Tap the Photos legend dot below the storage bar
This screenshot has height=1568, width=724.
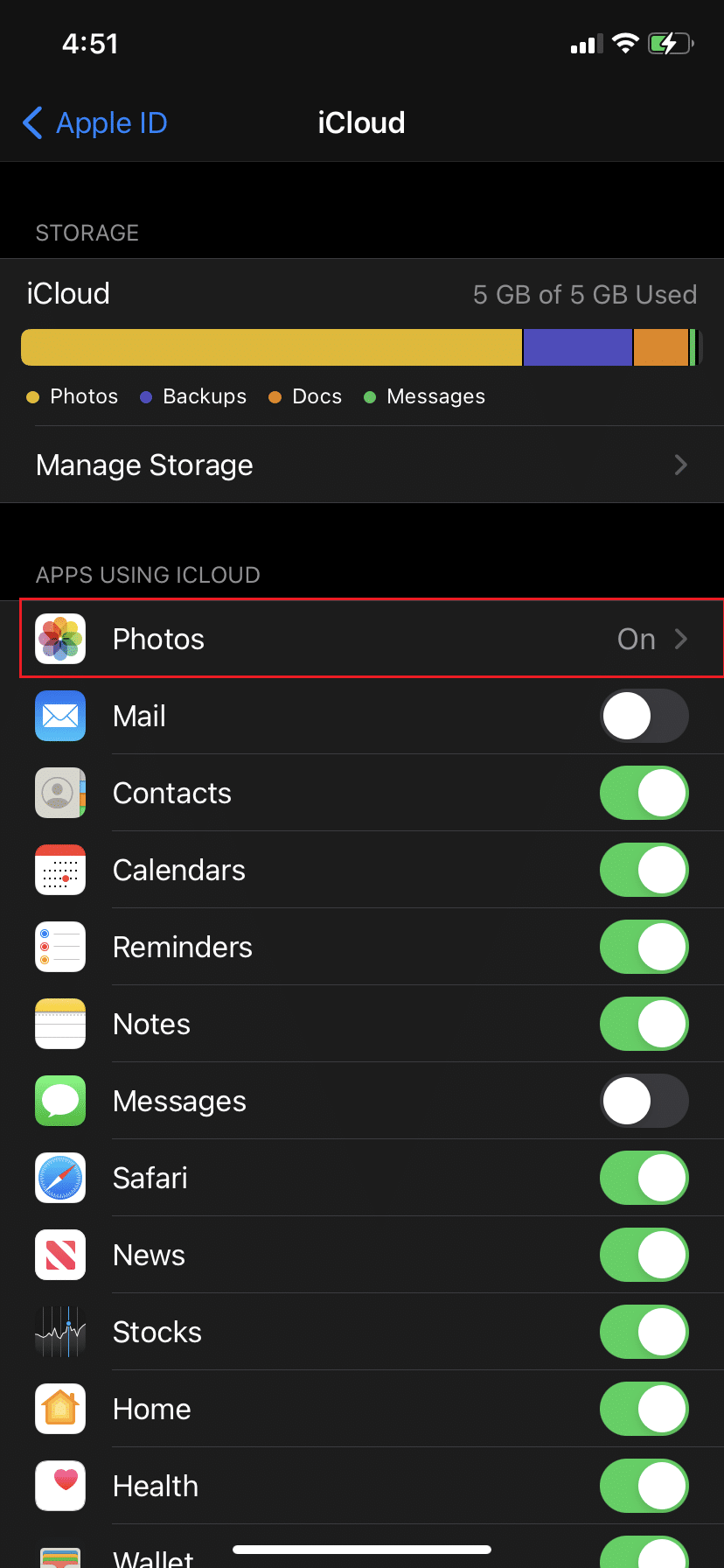coord(33,396)
